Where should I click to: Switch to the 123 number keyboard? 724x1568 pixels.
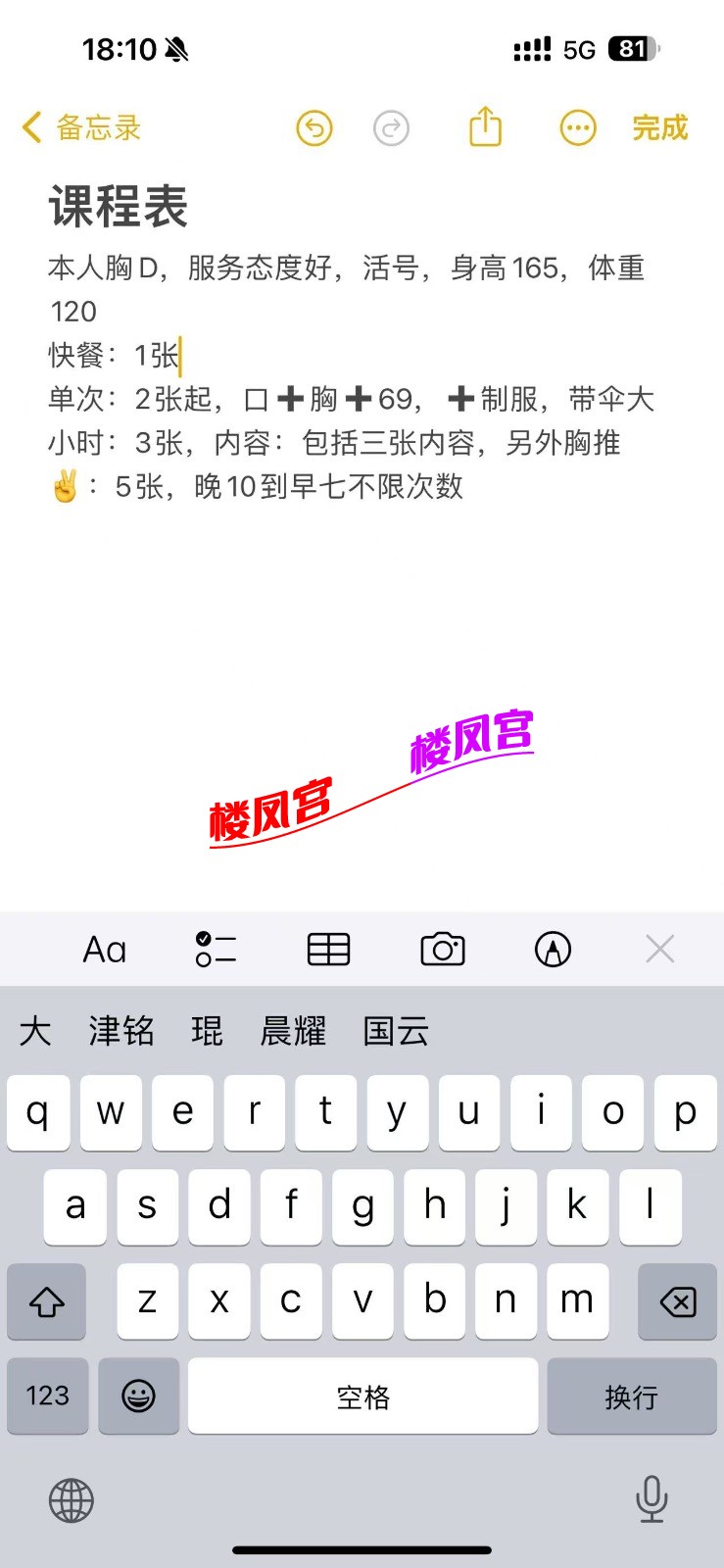pyautogui.click(x=47, y=1396)
